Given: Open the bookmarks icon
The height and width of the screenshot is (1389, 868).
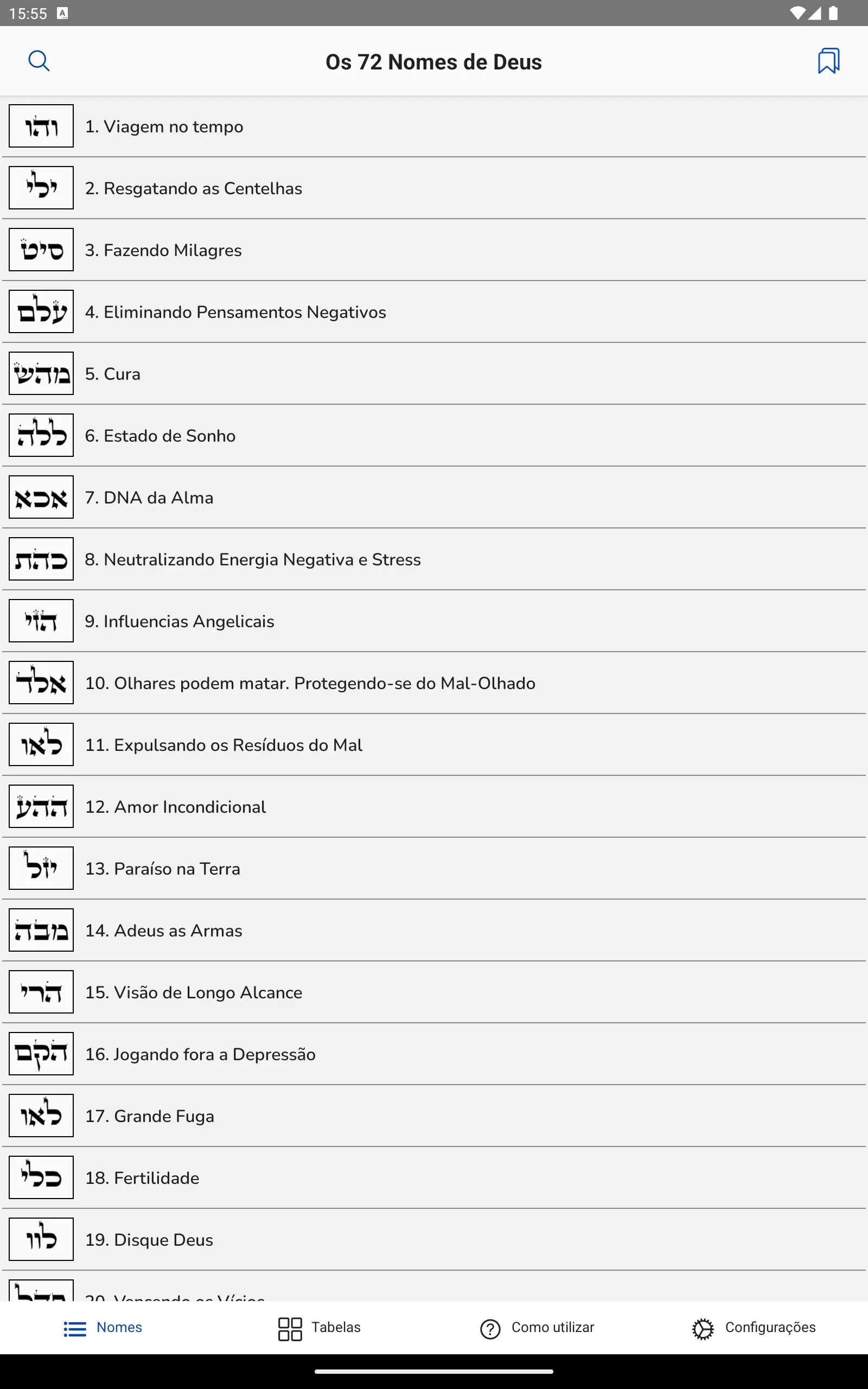Looking at the screenshot, I should 828,60.
